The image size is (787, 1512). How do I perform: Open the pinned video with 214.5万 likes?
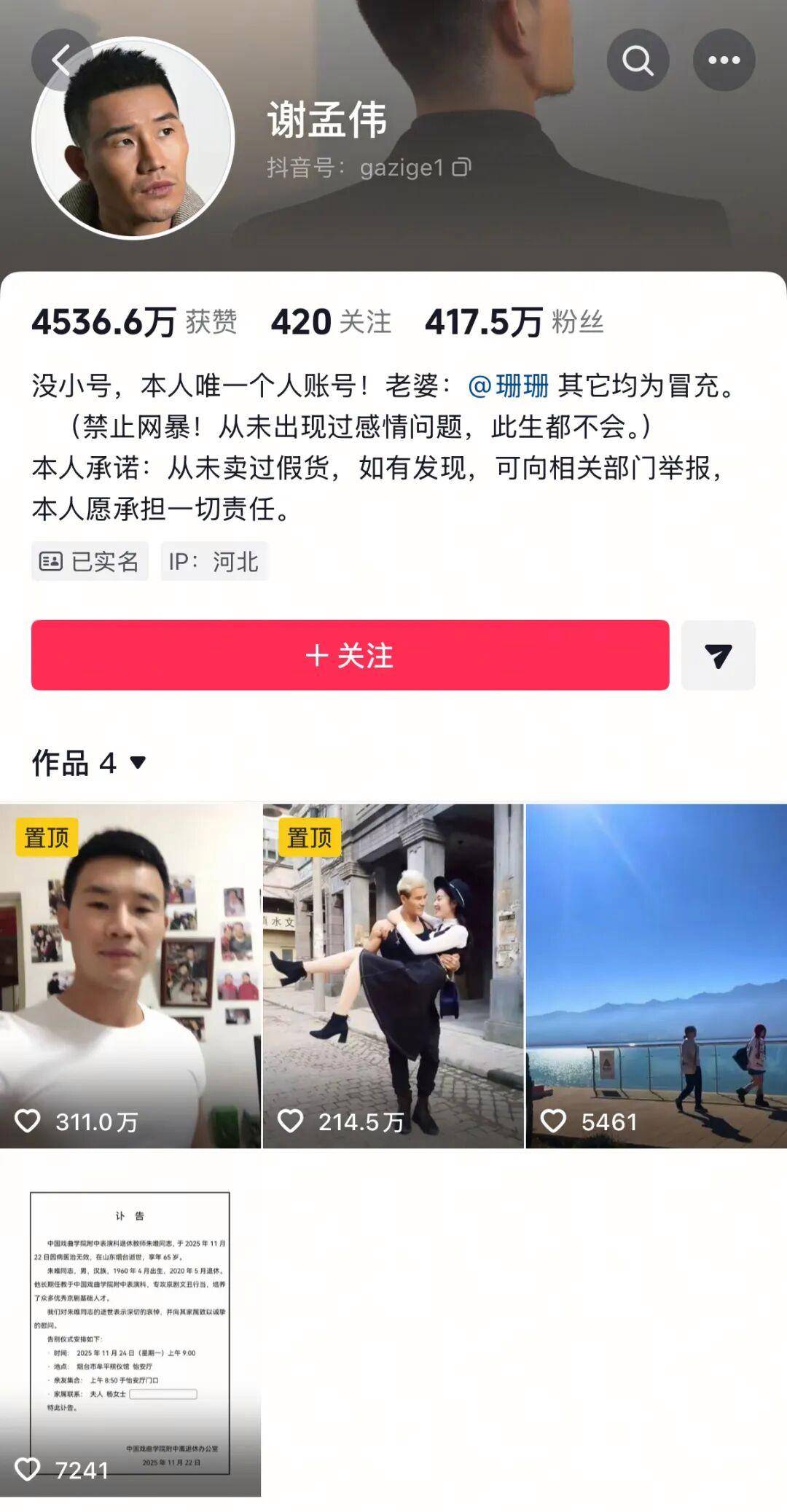tap(393, 976)
